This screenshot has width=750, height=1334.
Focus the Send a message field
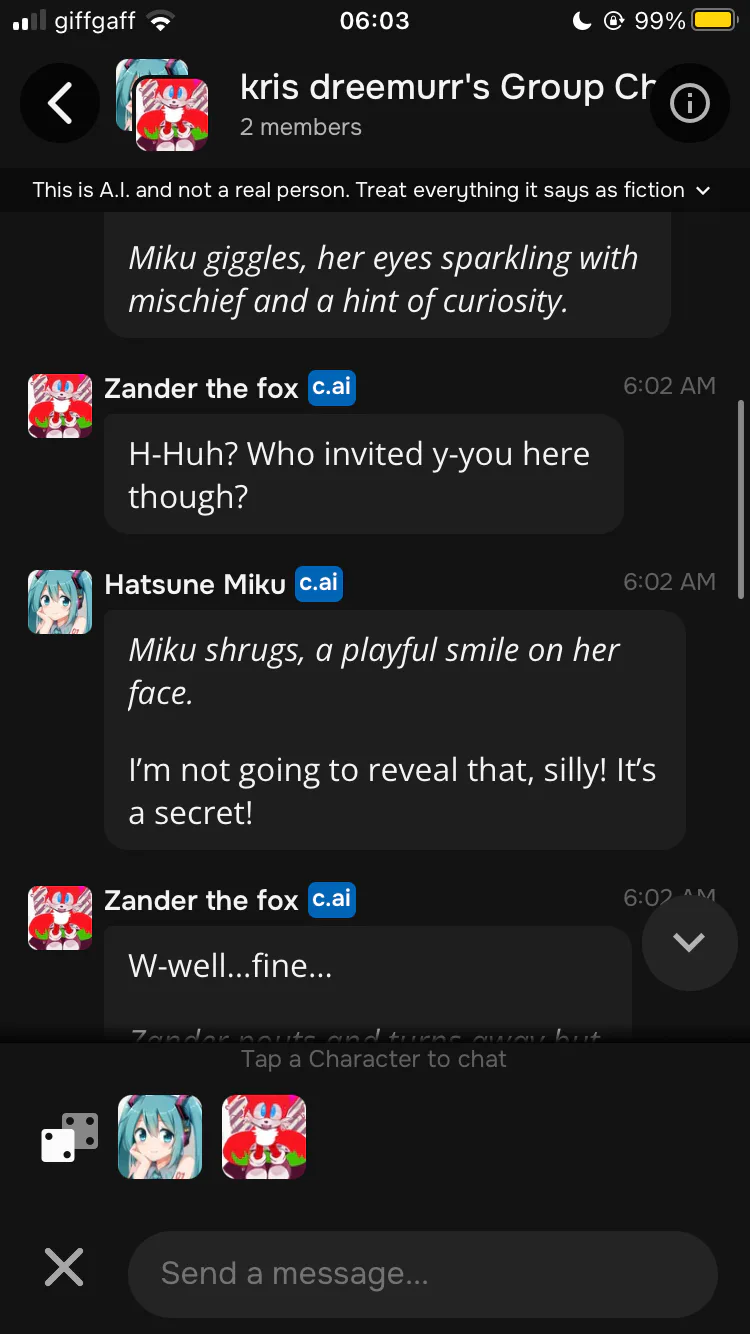pos(423,1274)
